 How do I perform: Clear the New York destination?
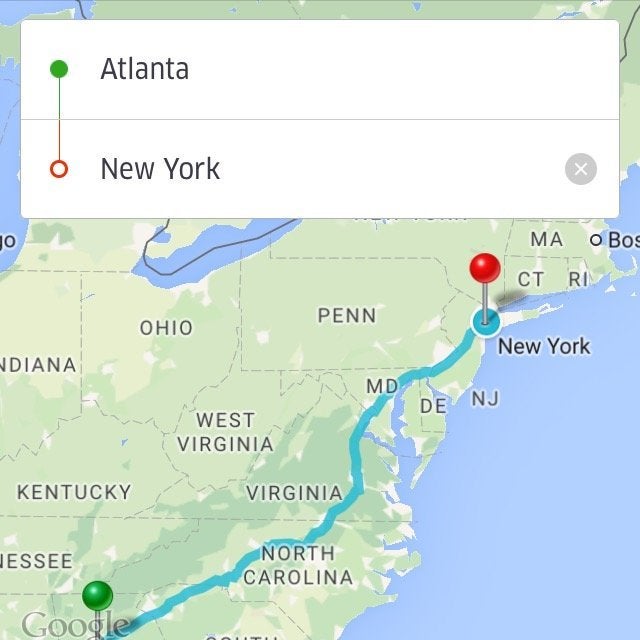580,169
